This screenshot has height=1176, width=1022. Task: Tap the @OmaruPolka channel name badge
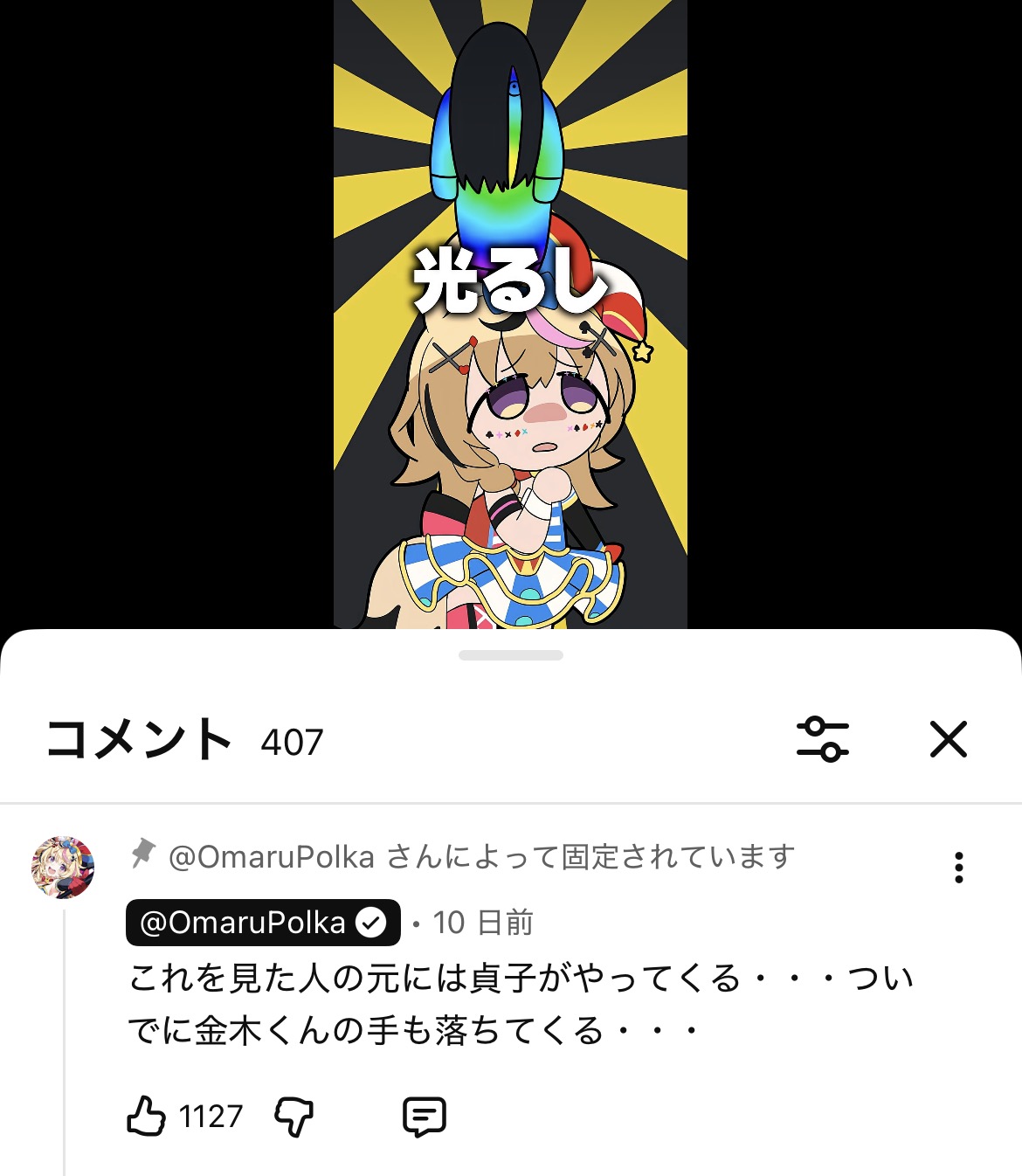[x=262, y=923]
